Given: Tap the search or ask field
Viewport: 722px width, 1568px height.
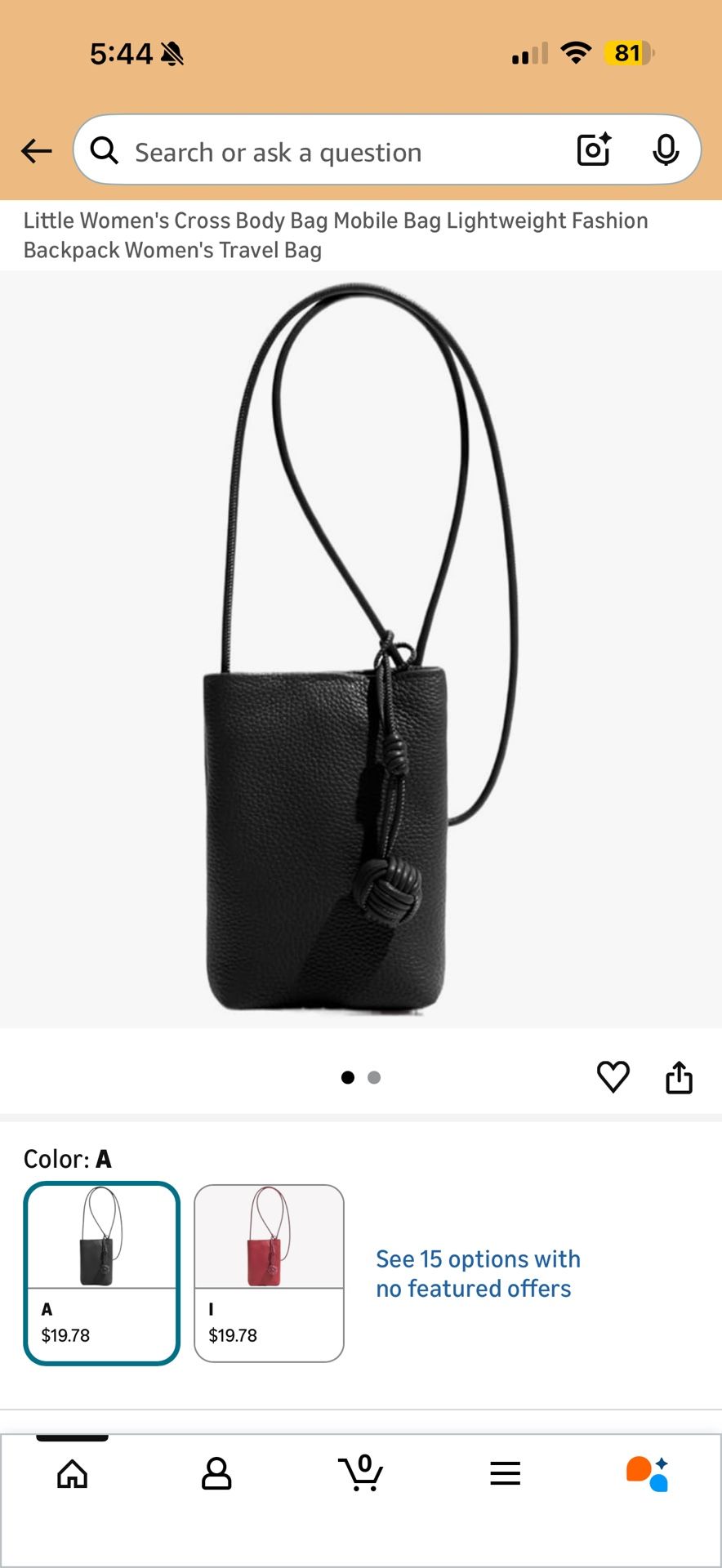Looking at the screenshot, I should tap(327, 152).
